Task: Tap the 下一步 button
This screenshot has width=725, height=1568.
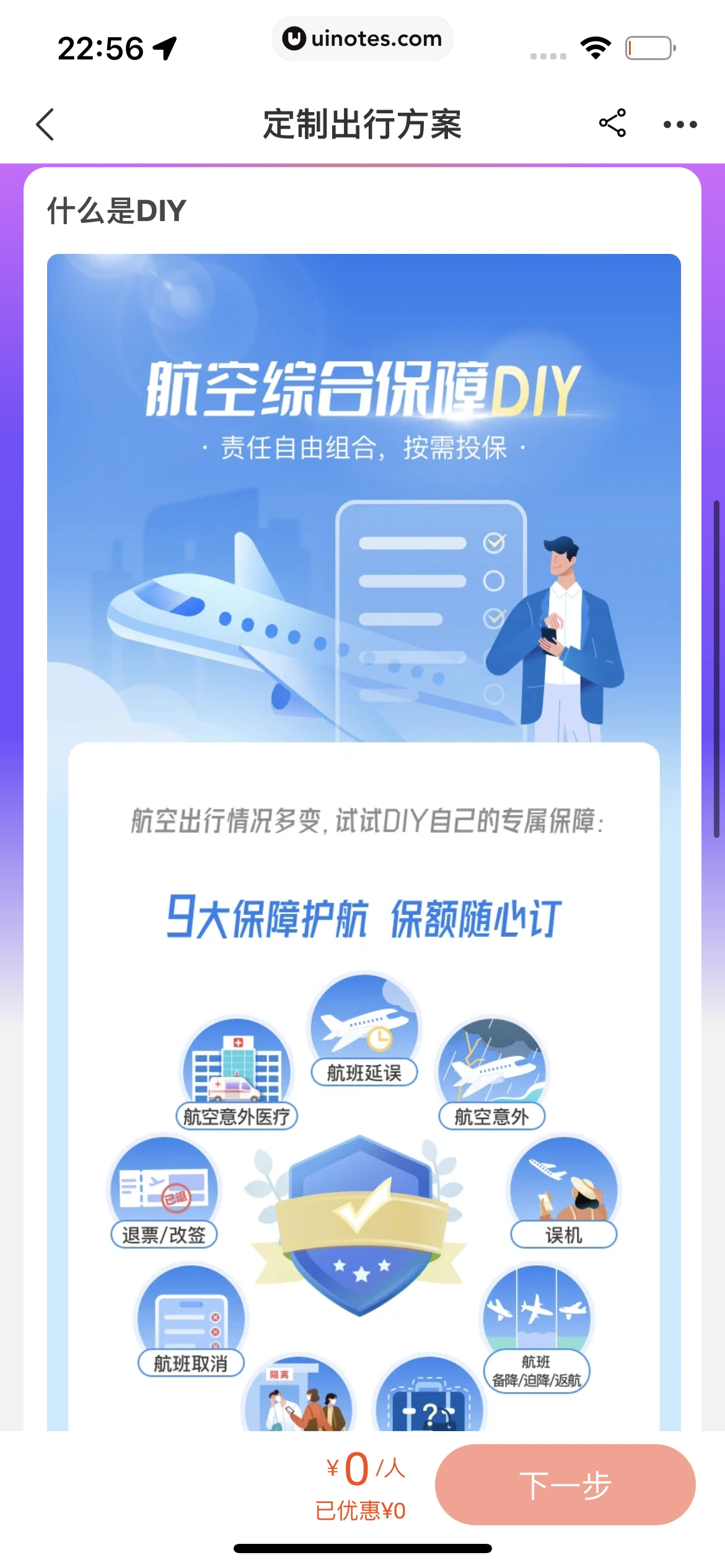Action: pyautogui.click(x=565, y=1484)
